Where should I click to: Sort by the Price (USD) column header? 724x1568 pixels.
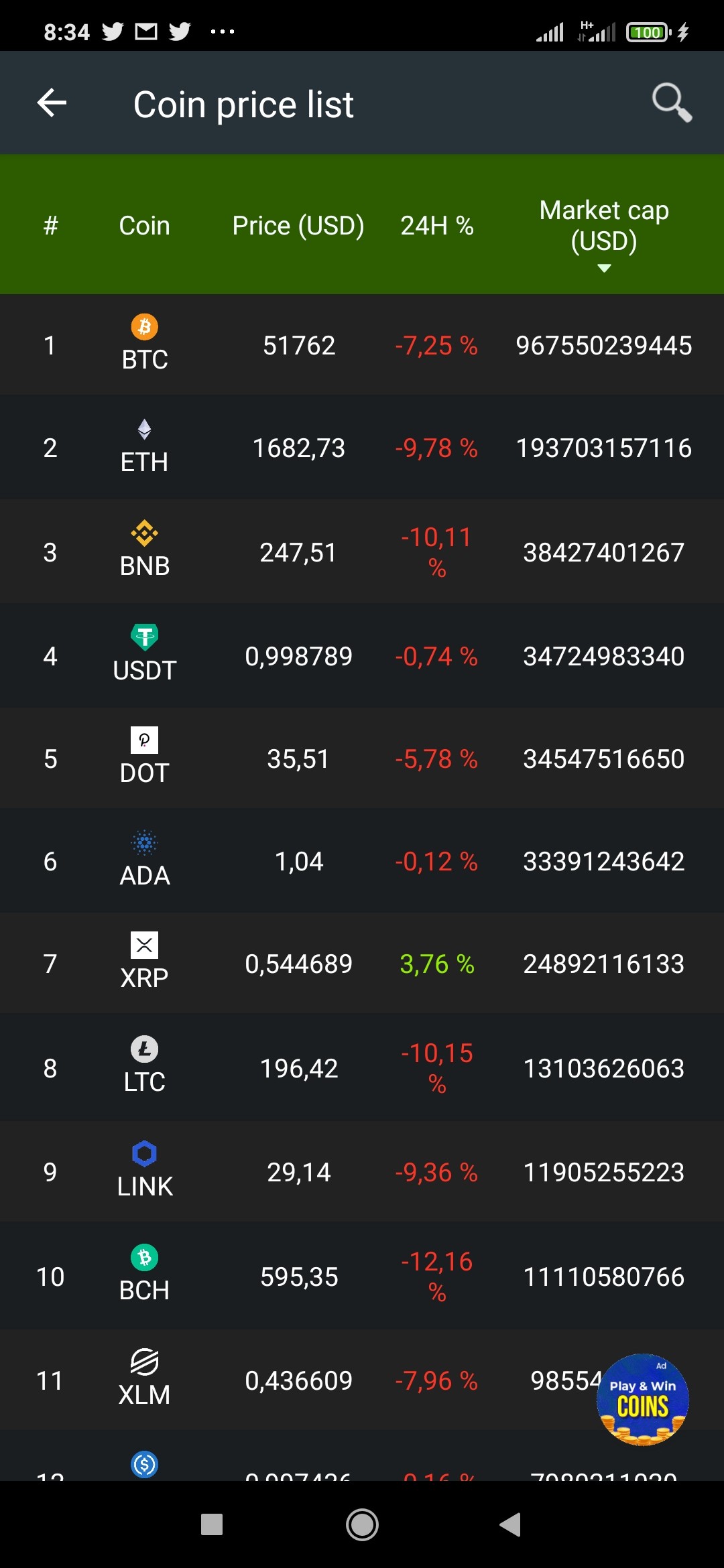[x=298, y=226]
